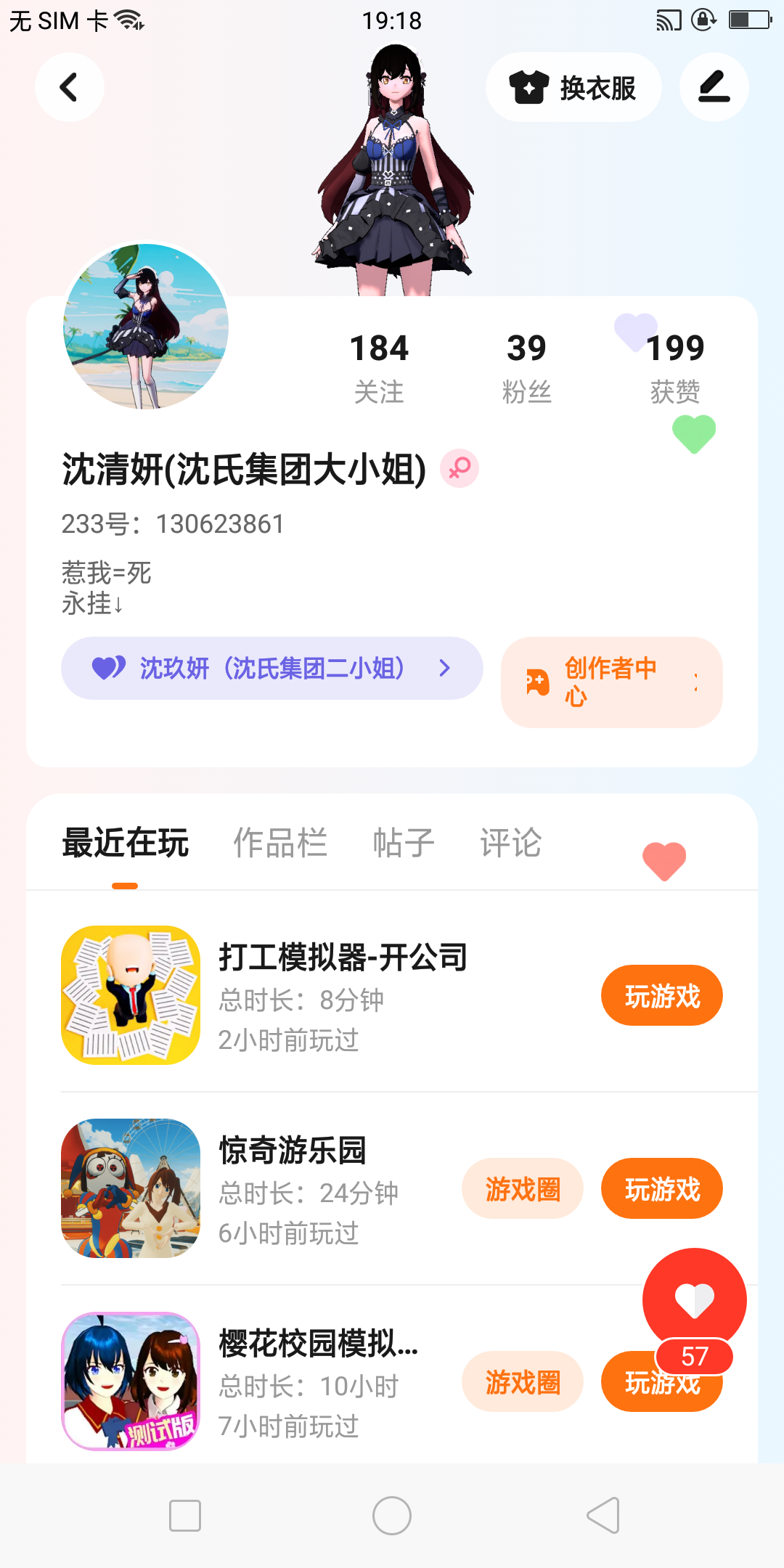
Task: Select the 最近在玩 tab
Action: pos(125,843)
